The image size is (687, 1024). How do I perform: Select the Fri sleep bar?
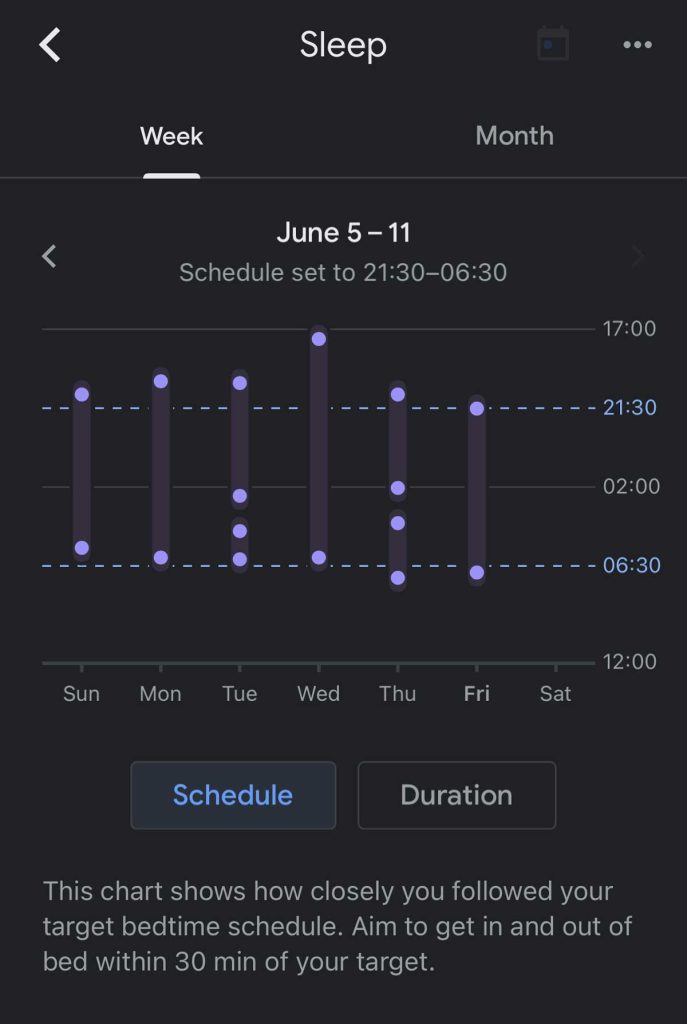click(477, 490)
